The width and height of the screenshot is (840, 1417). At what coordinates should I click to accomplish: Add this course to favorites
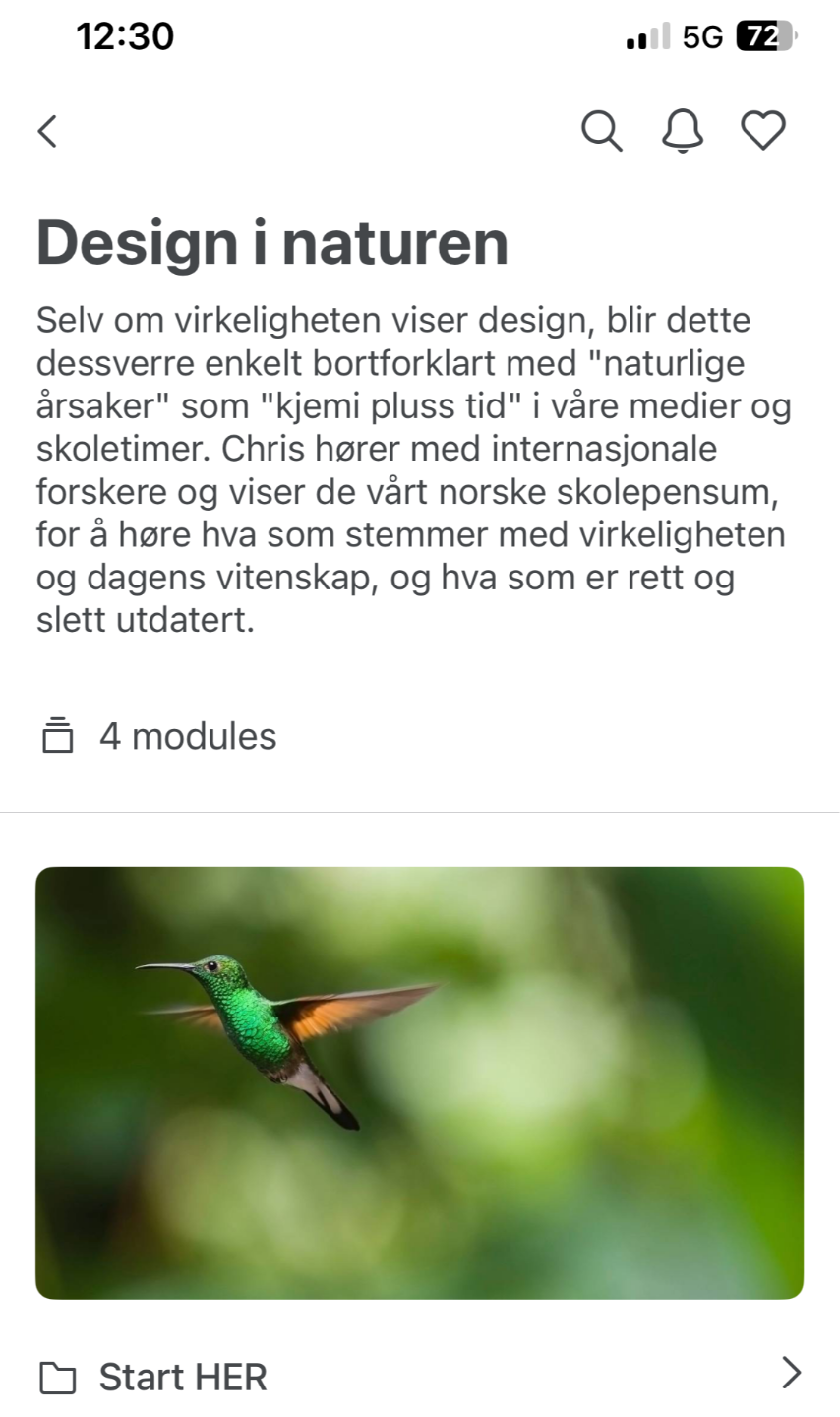click(762, 131)
